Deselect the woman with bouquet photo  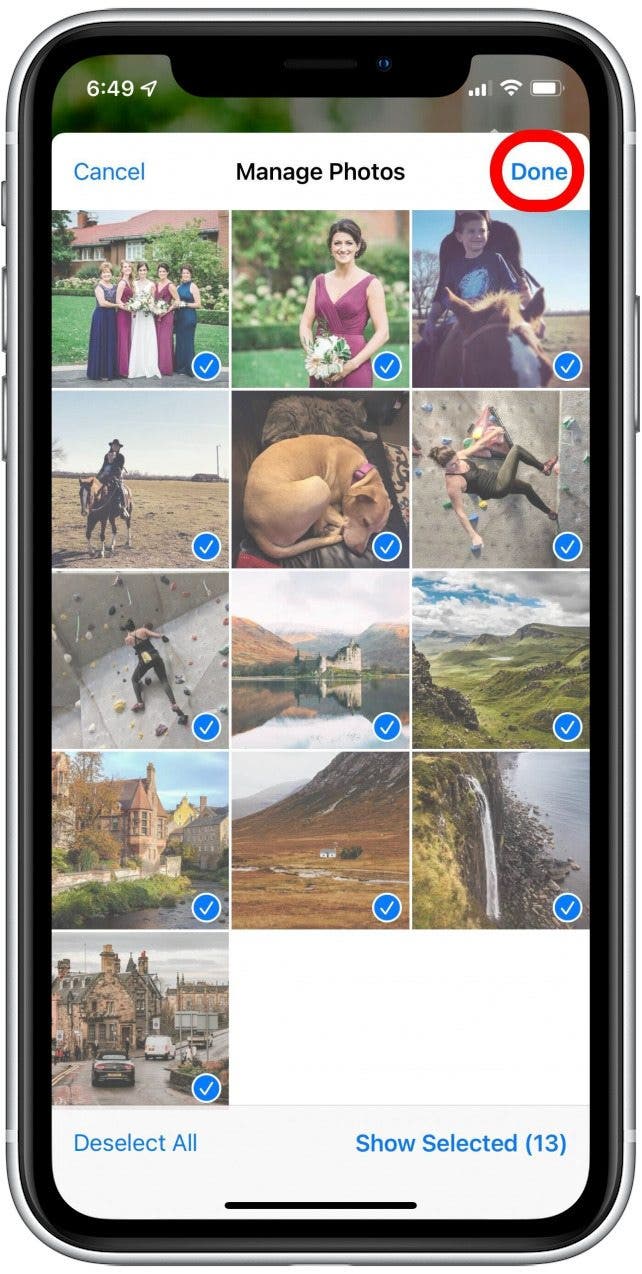[x=320, y=298]
